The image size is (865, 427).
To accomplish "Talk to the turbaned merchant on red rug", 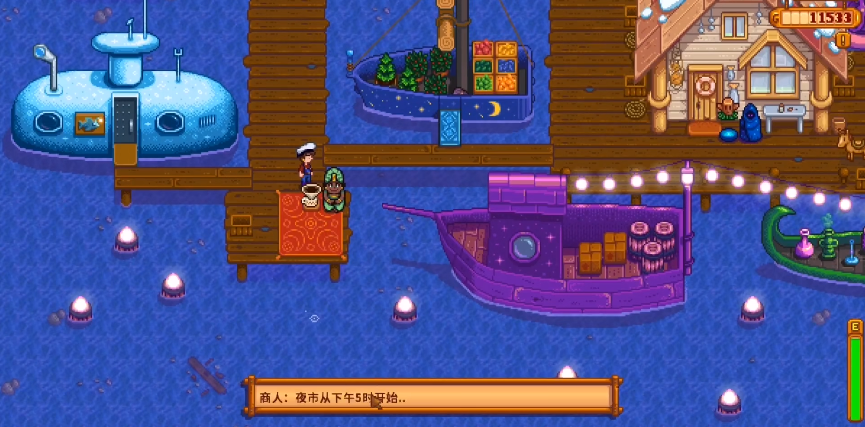I will tap(334, 190).
